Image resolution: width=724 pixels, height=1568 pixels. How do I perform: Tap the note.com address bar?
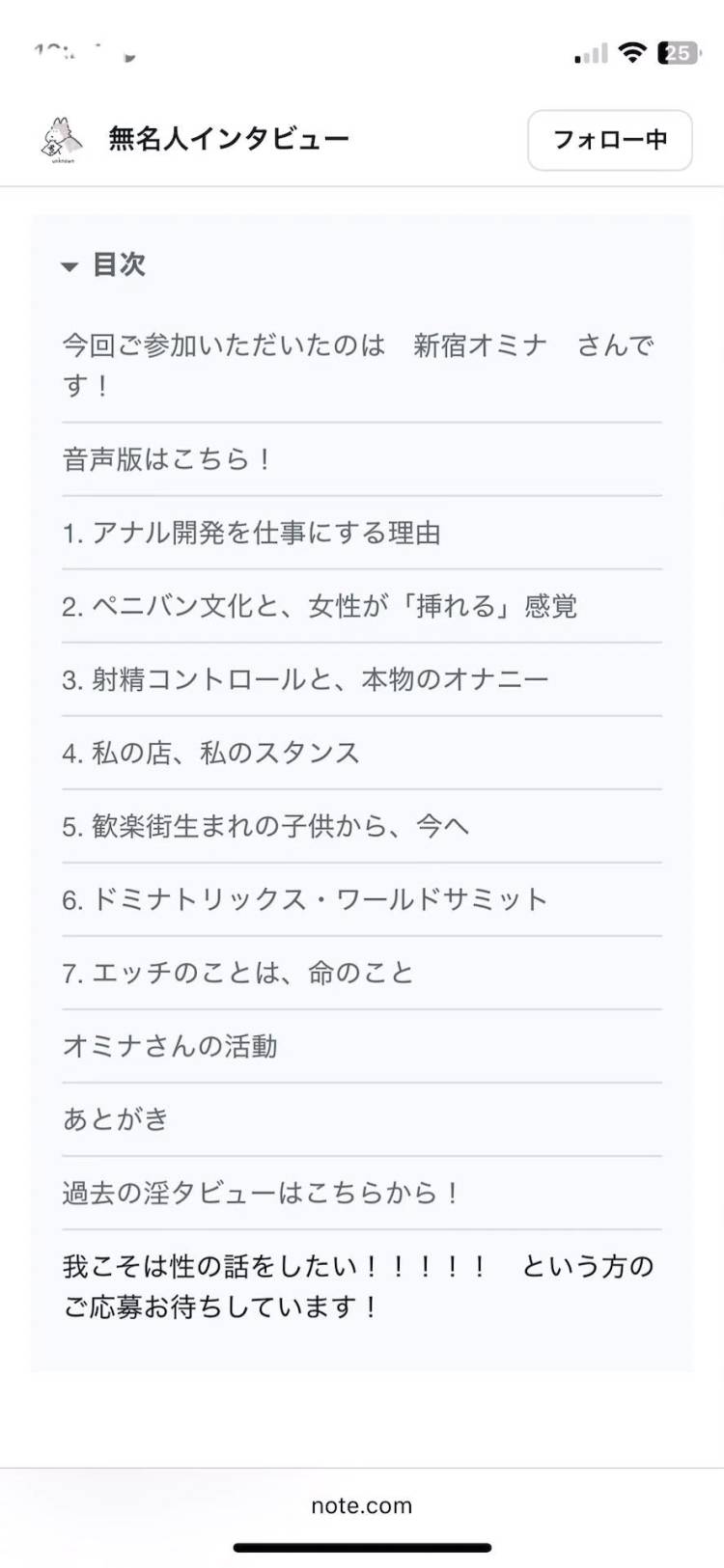pos(361,1505)
